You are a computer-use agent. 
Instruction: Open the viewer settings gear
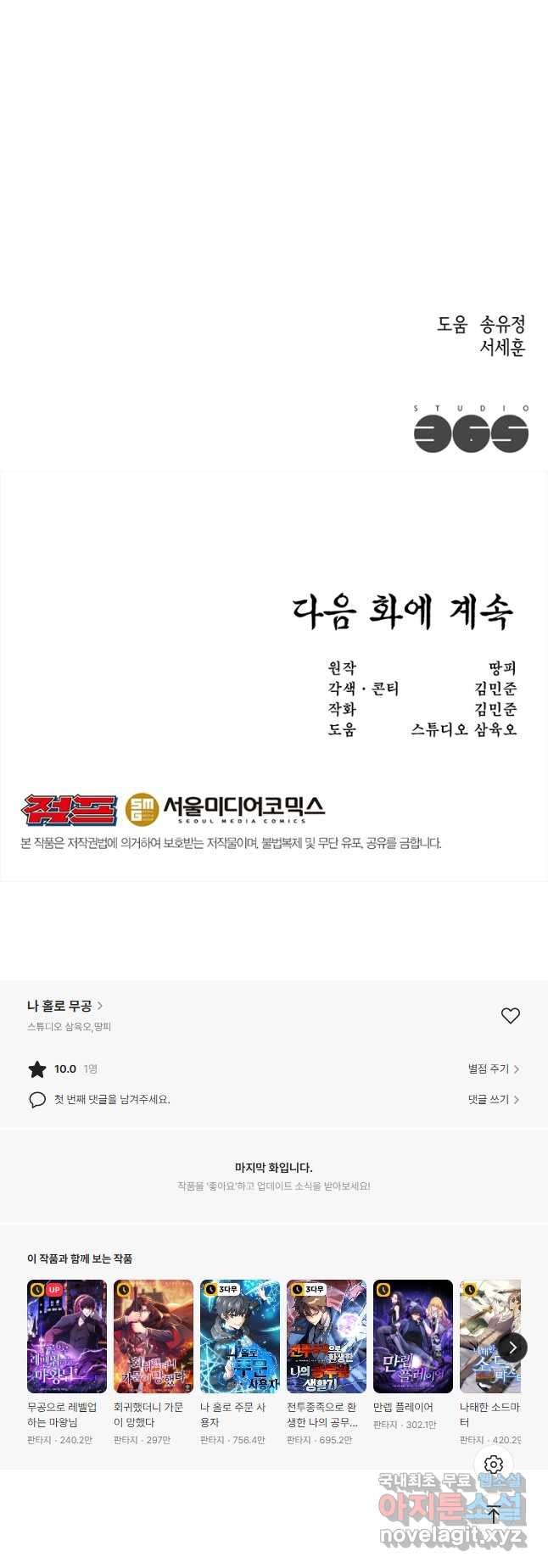[x=494, y=1465]
